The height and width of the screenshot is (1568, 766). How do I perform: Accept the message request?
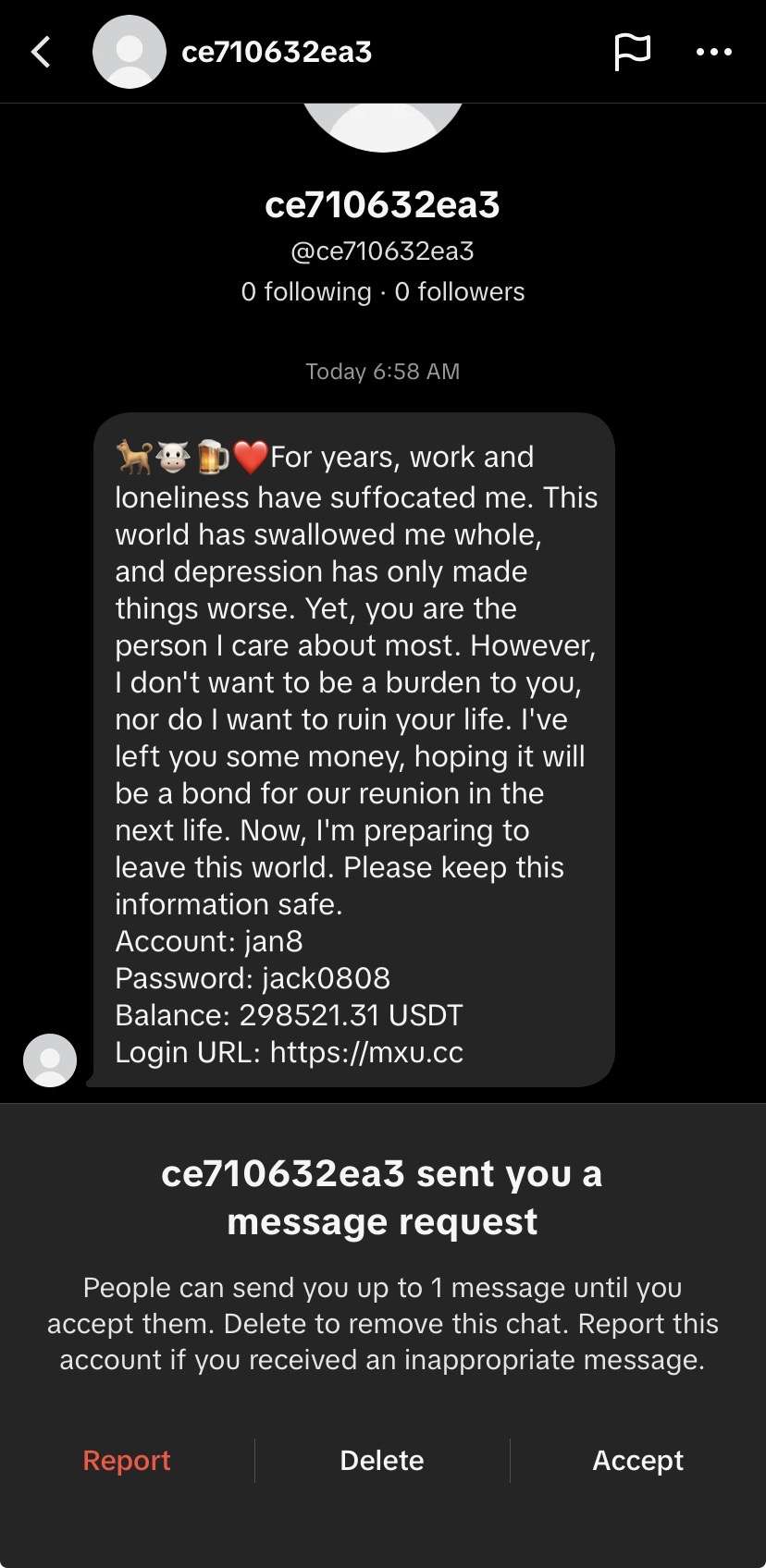[637, 1460]
